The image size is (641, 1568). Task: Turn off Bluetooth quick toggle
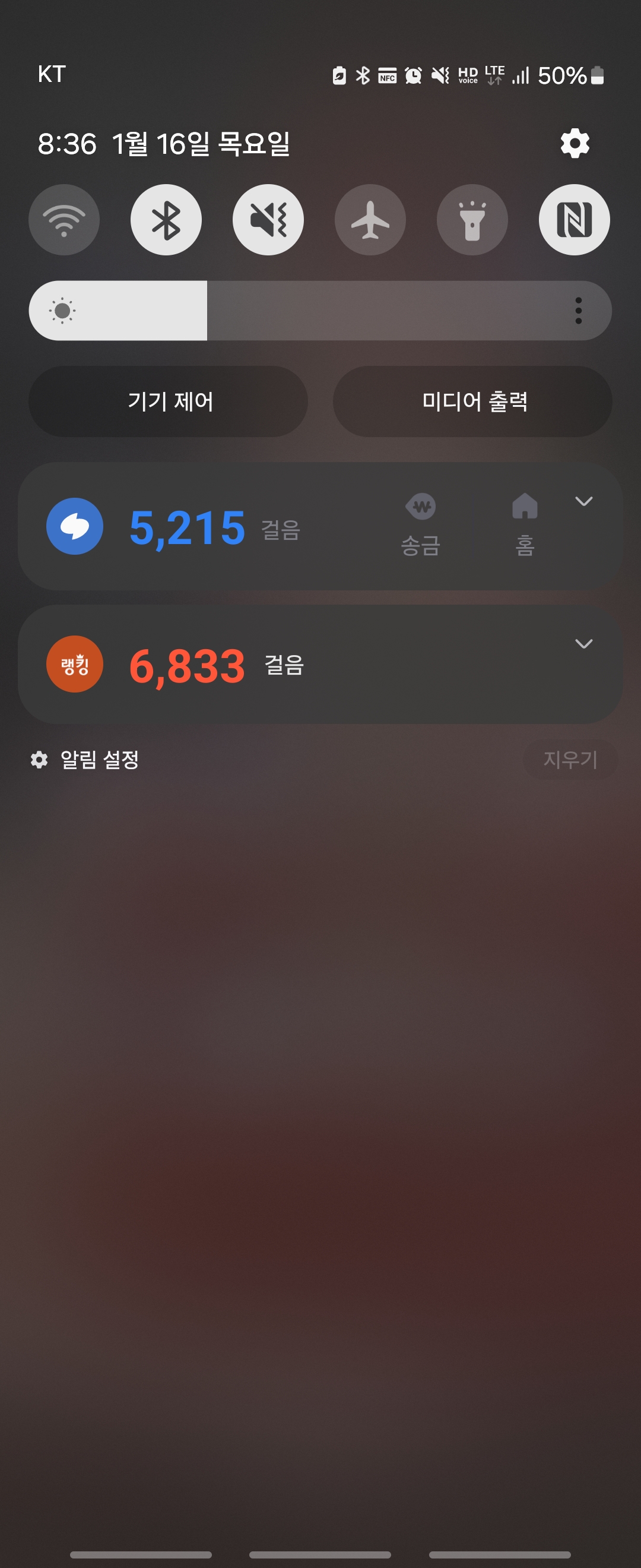(x=166, y=220)
